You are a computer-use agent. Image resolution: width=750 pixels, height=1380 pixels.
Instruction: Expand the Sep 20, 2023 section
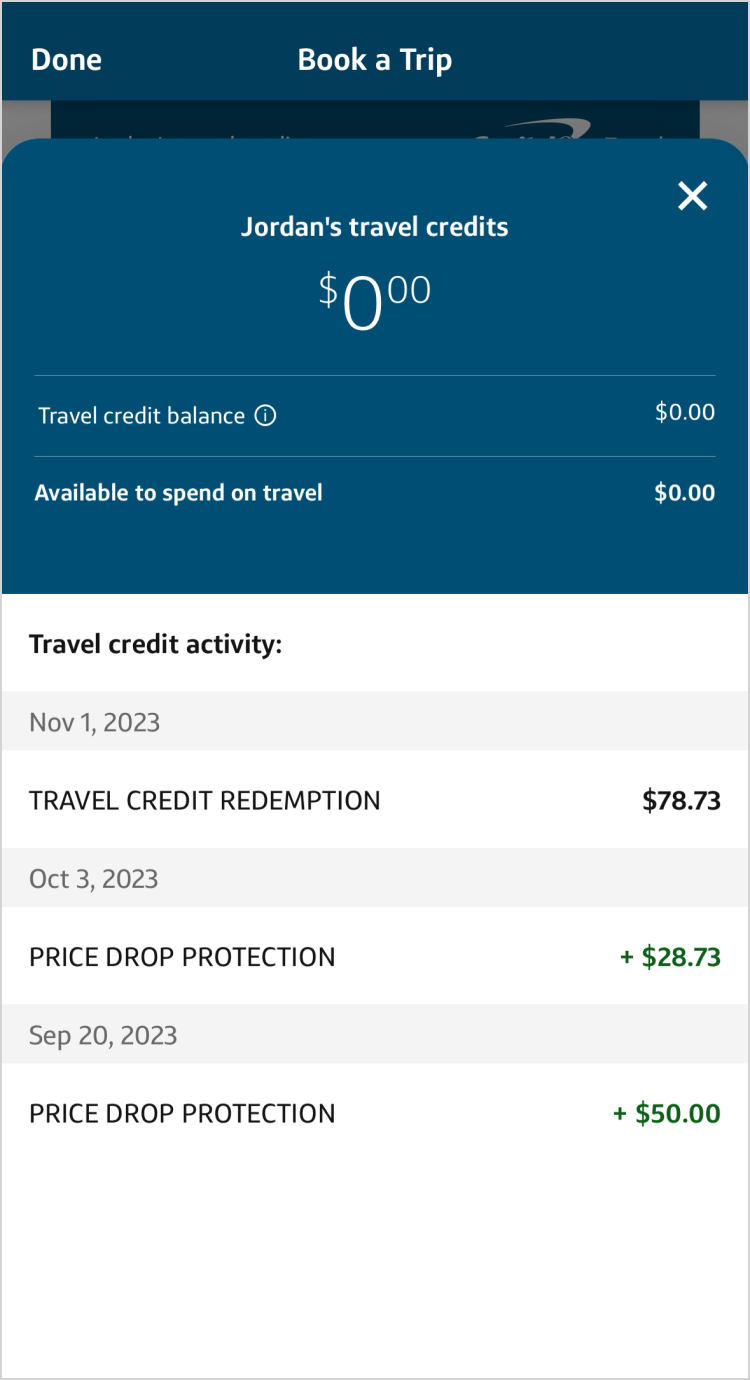click(103, 1035)
